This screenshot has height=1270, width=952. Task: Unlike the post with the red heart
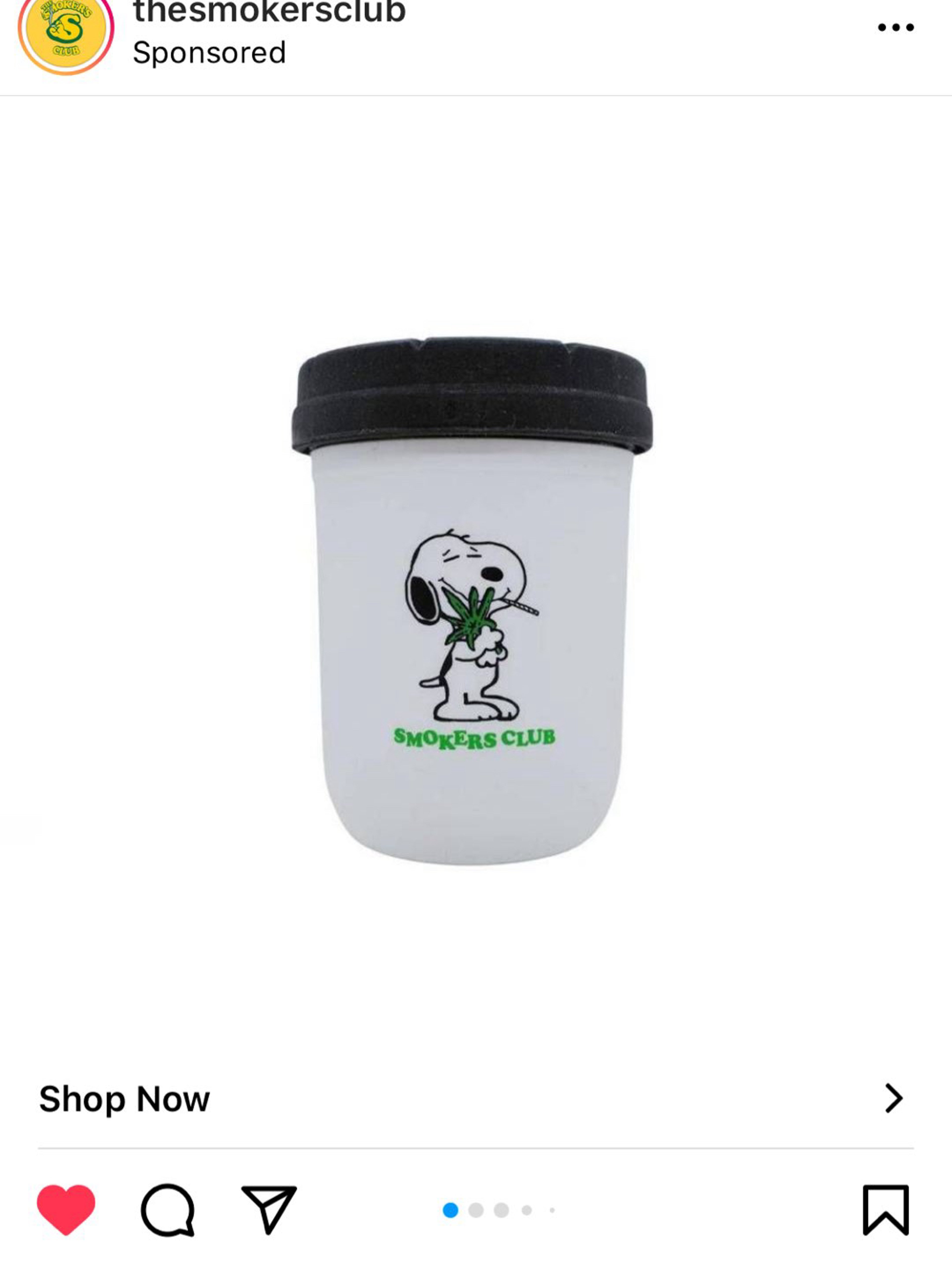[66, 1210]
